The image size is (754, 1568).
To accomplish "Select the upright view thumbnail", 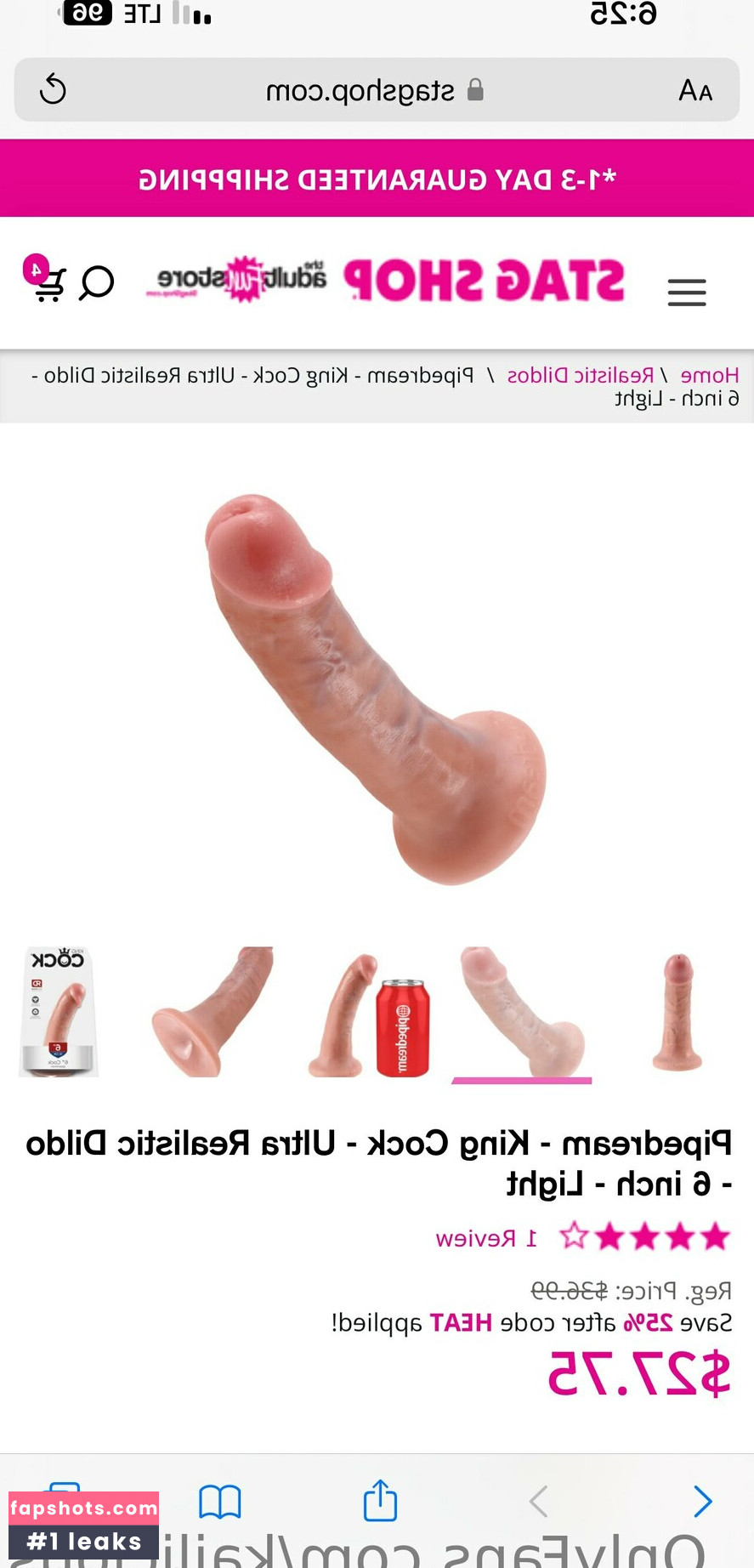I will tap(677, 1012).
